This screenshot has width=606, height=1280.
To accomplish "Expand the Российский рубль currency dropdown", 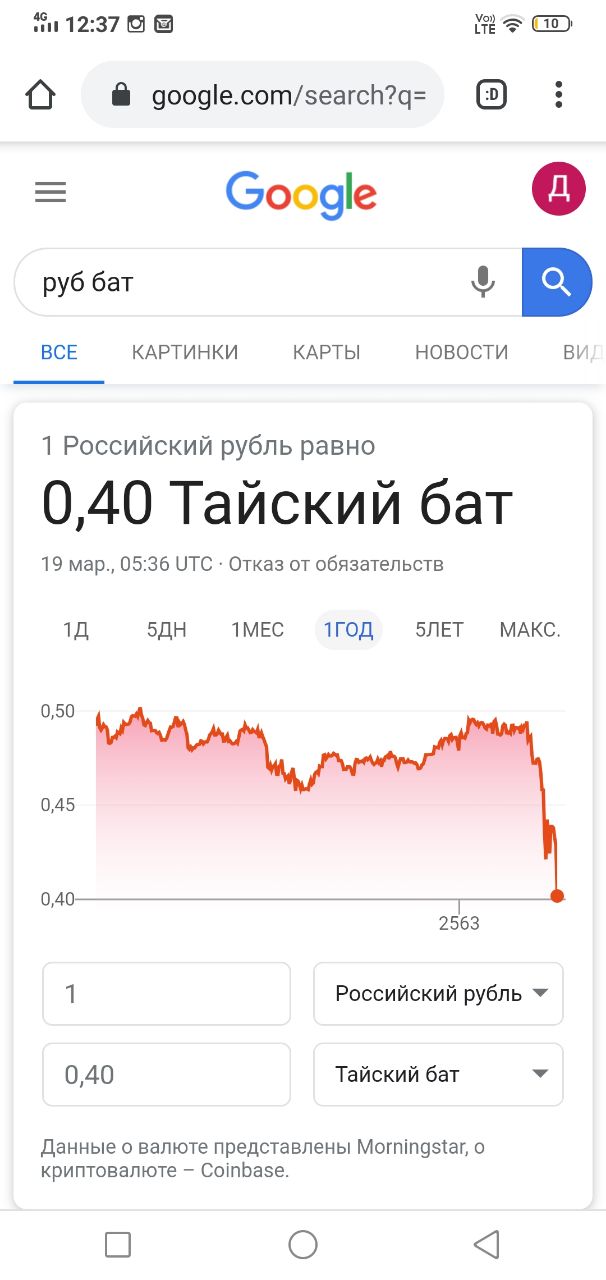I will [438, 994].
